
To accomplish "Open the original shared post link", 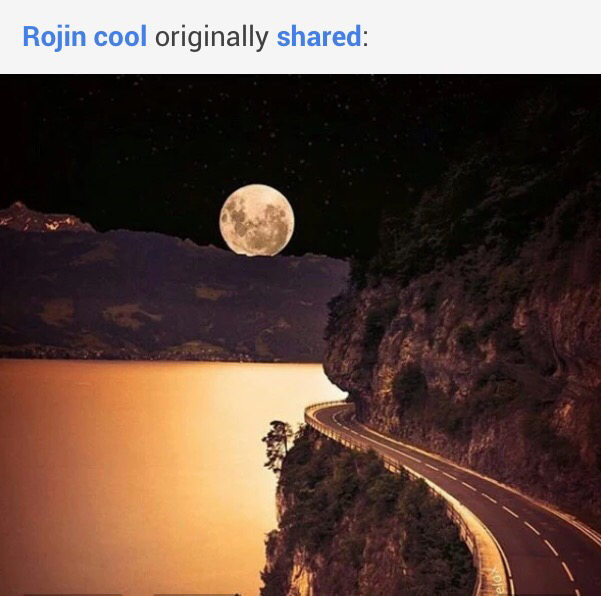I will (318, 38).
